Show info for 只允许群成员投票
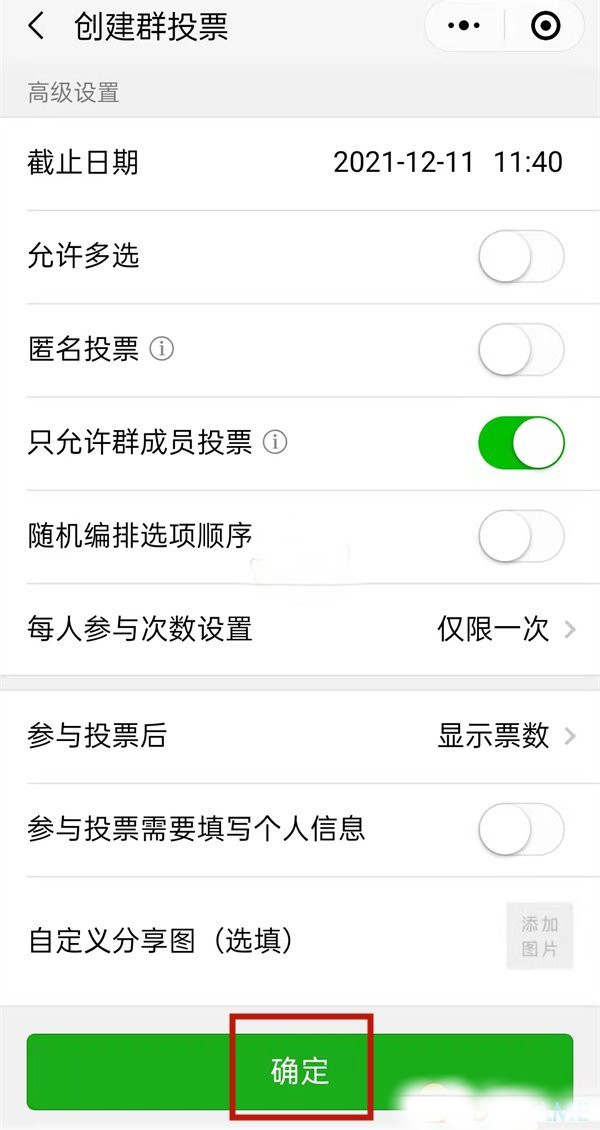The height and width of the screenshot is (1130, 600). click(274, 442)
